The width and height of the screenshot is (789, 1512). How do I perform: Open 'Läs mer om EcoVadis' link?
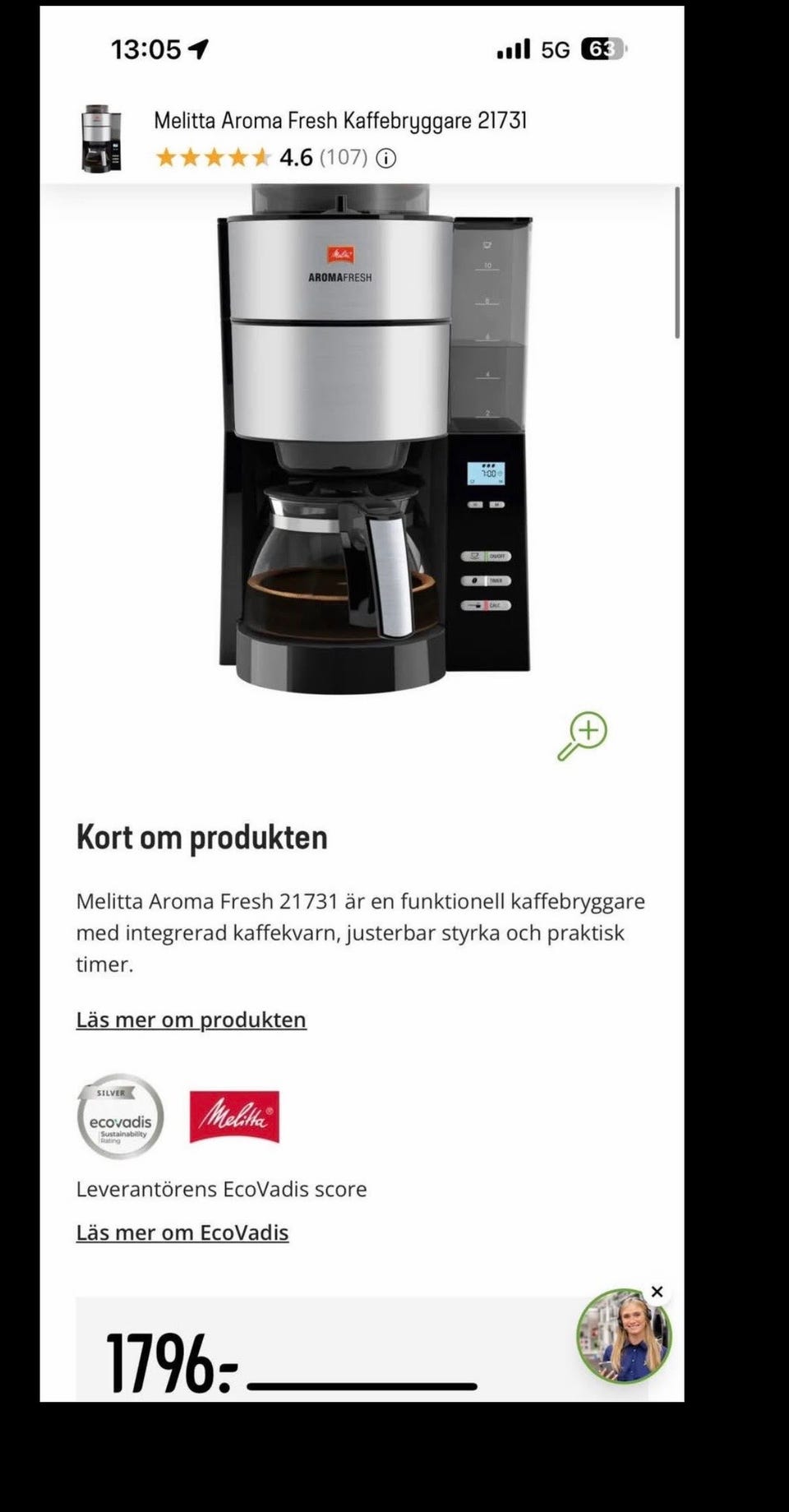point(181,1232)
